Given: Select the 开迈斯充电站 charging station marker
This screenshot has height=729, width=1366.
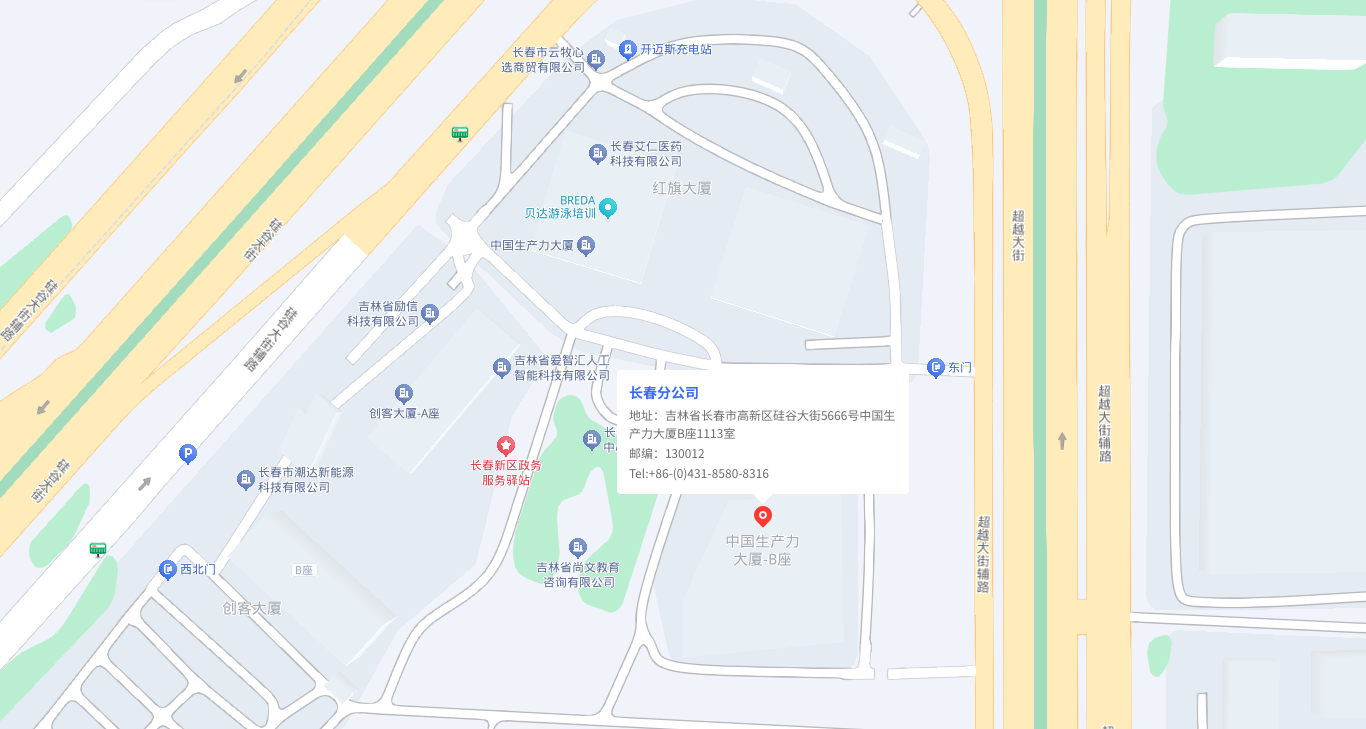Looking at the screenshot, I should pos(627,49).
